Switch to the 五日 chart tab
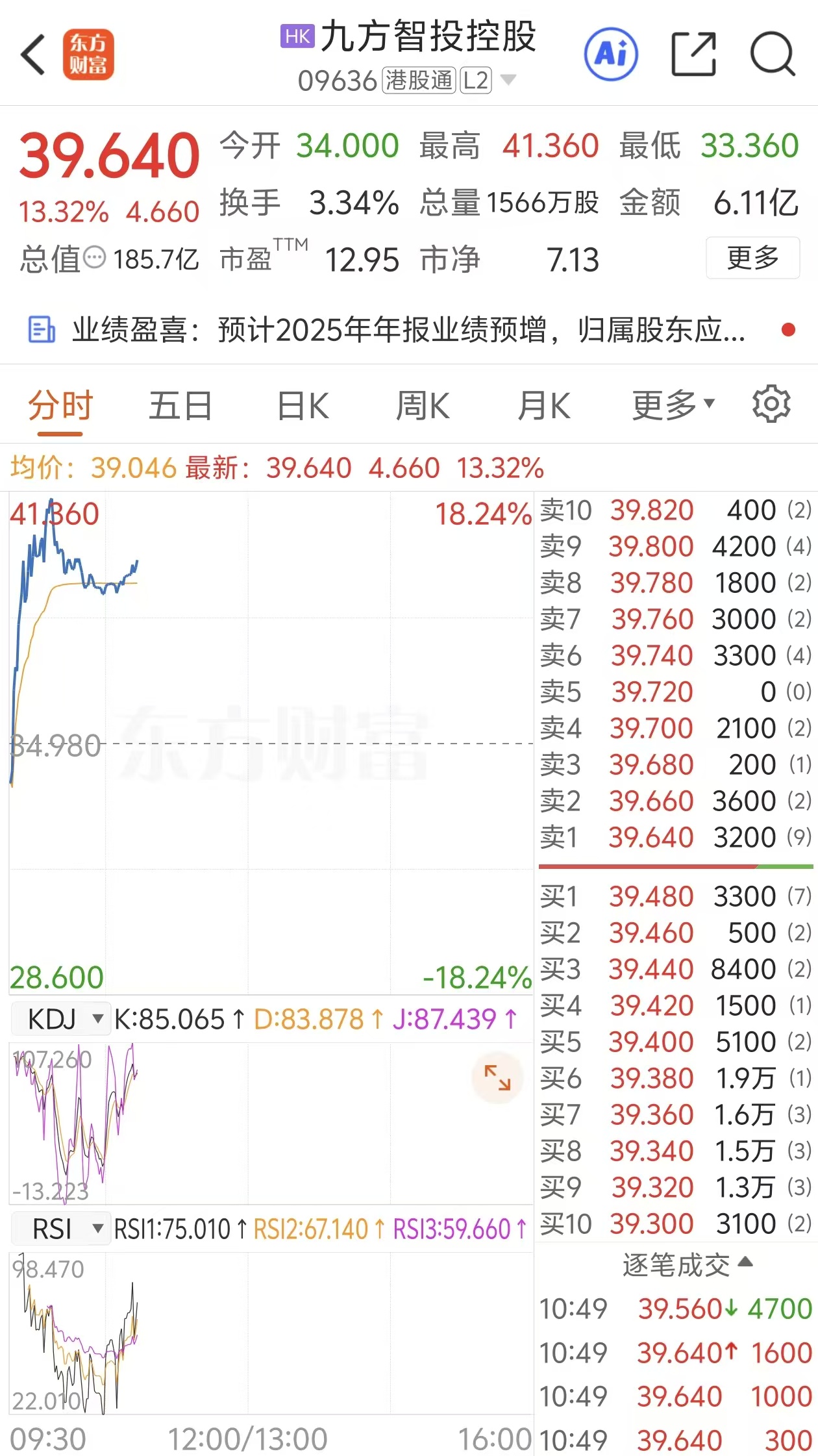Viewport: 818px width, 1456px height. 180,407
